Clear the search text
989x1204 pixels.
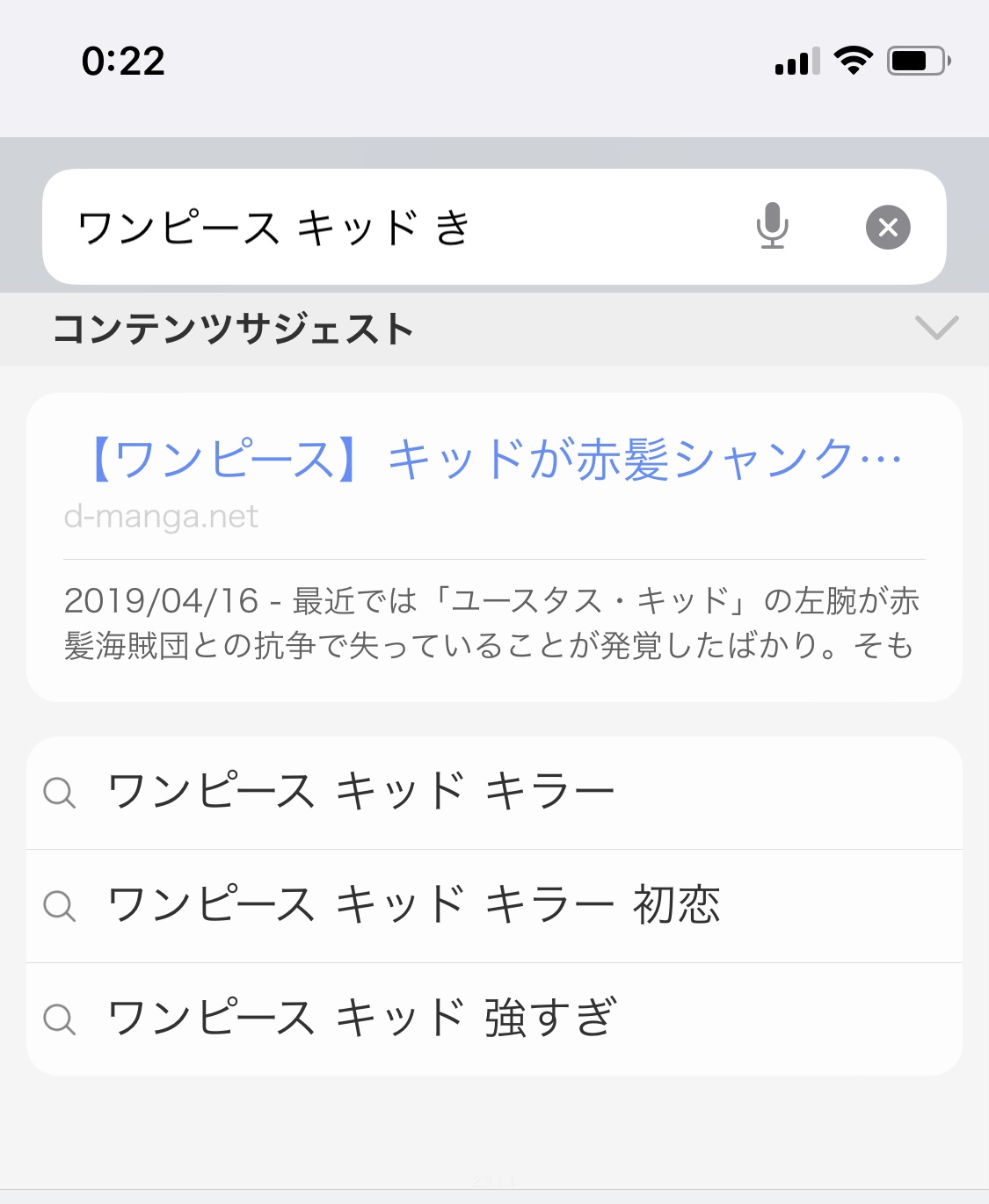pyautogui.click(x=888, y=228)
